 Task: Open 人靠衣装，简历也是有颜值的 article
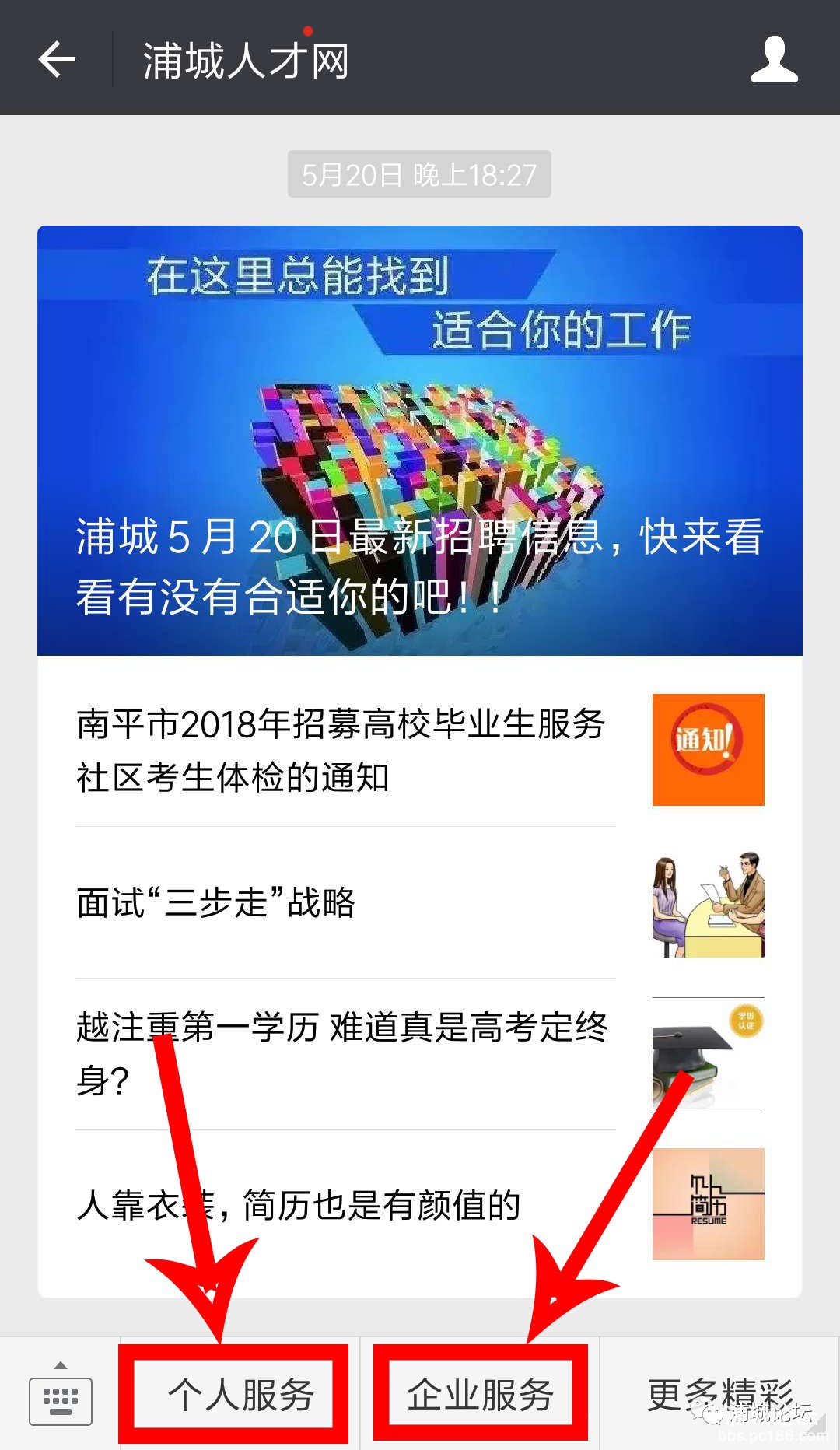(419, 1204)
